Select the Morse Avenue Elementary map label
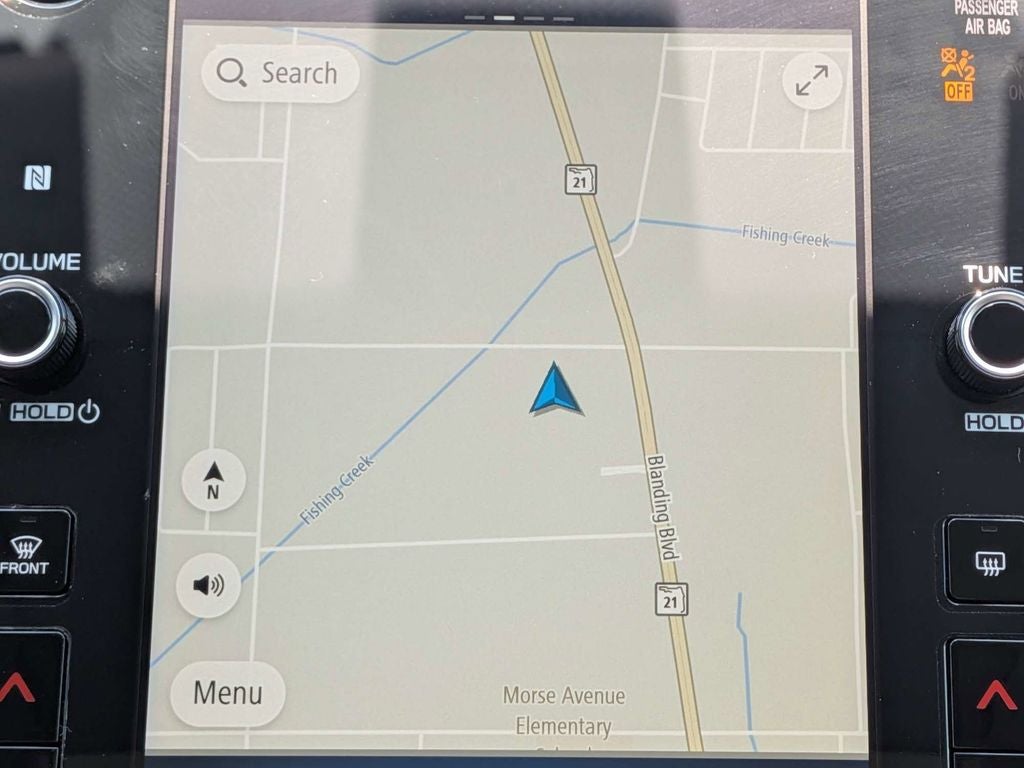Viewport: 1024px width, 768px height. (564, 711)
